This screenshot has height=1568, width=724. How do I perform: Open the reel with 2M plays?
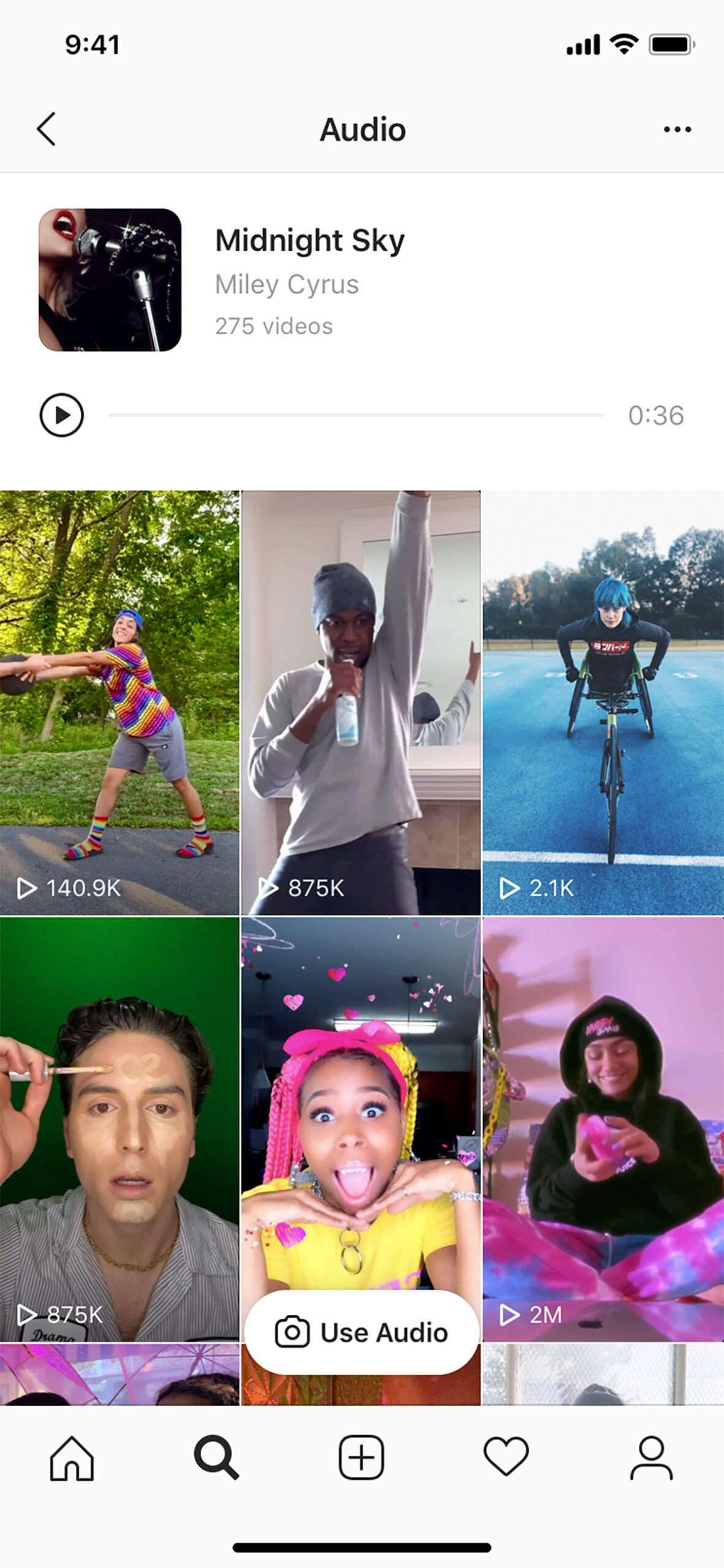click(603, 1128)
